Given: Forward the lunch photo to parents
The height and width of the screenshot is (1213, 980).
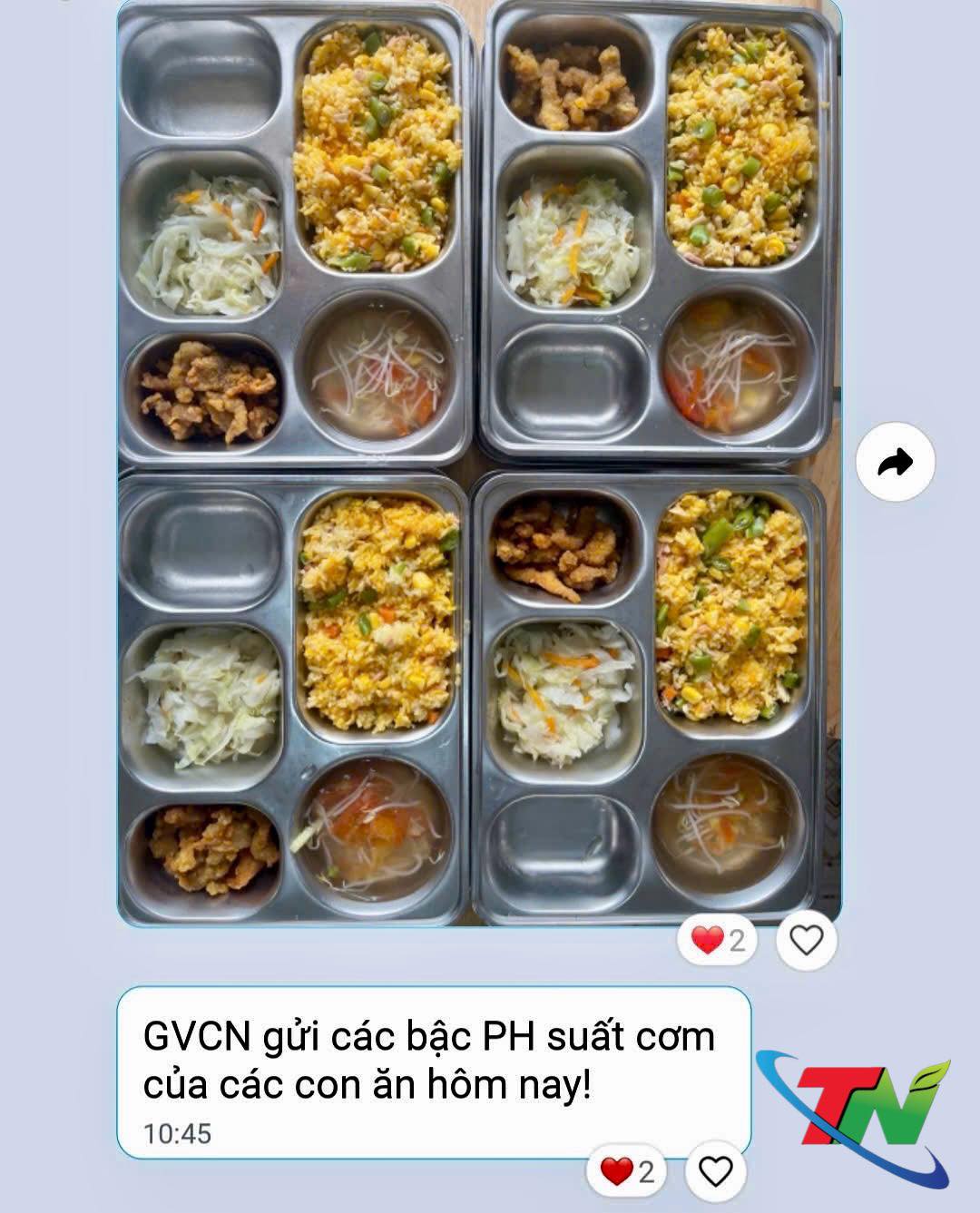Looking at the screenshot, I should pyautogui.click(x=898, y=463).
